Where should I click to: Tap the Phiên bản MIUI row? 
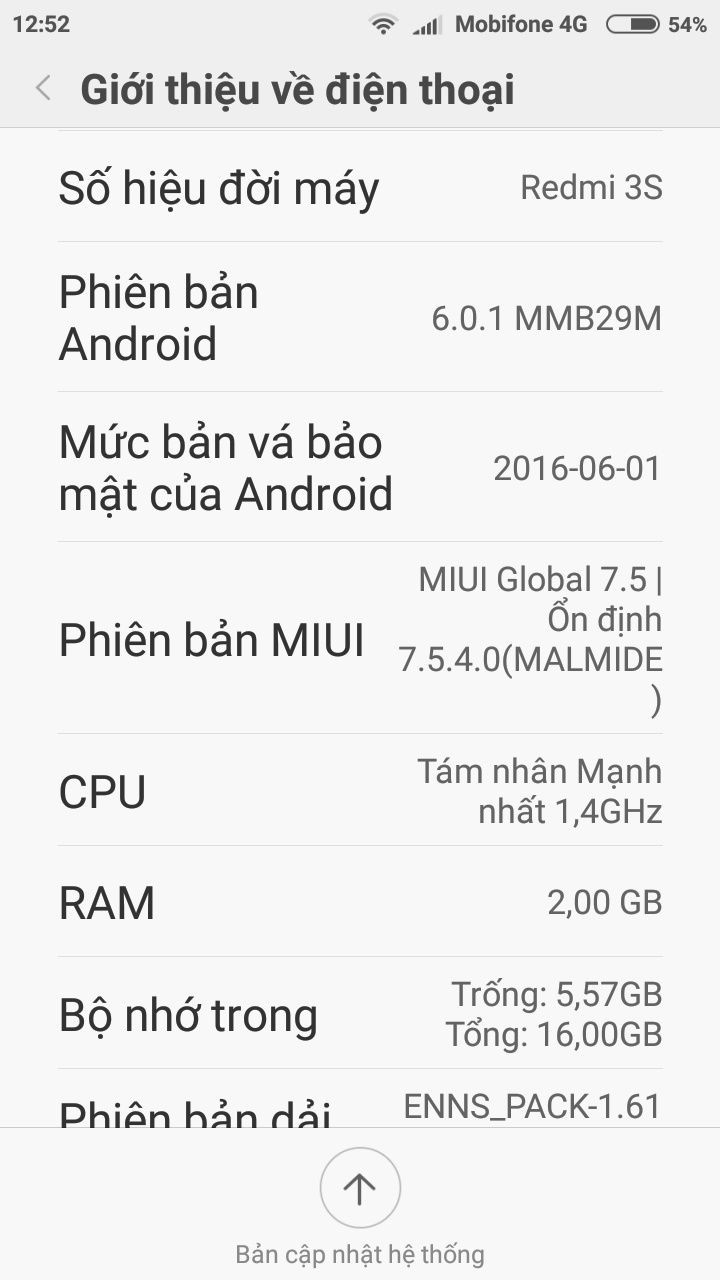(x=360, y=639)
